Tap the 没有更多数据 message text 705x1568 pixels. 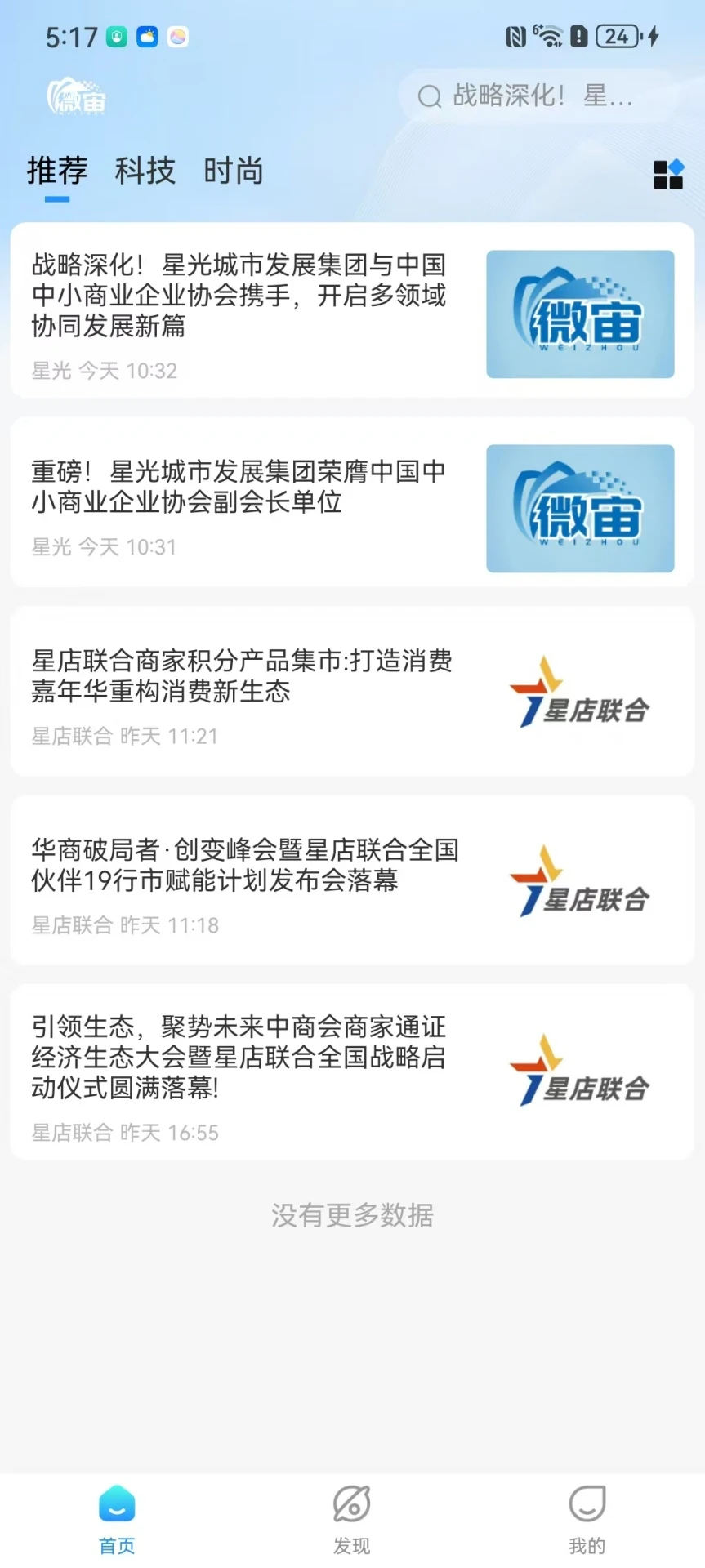[x=351, y=1216]
